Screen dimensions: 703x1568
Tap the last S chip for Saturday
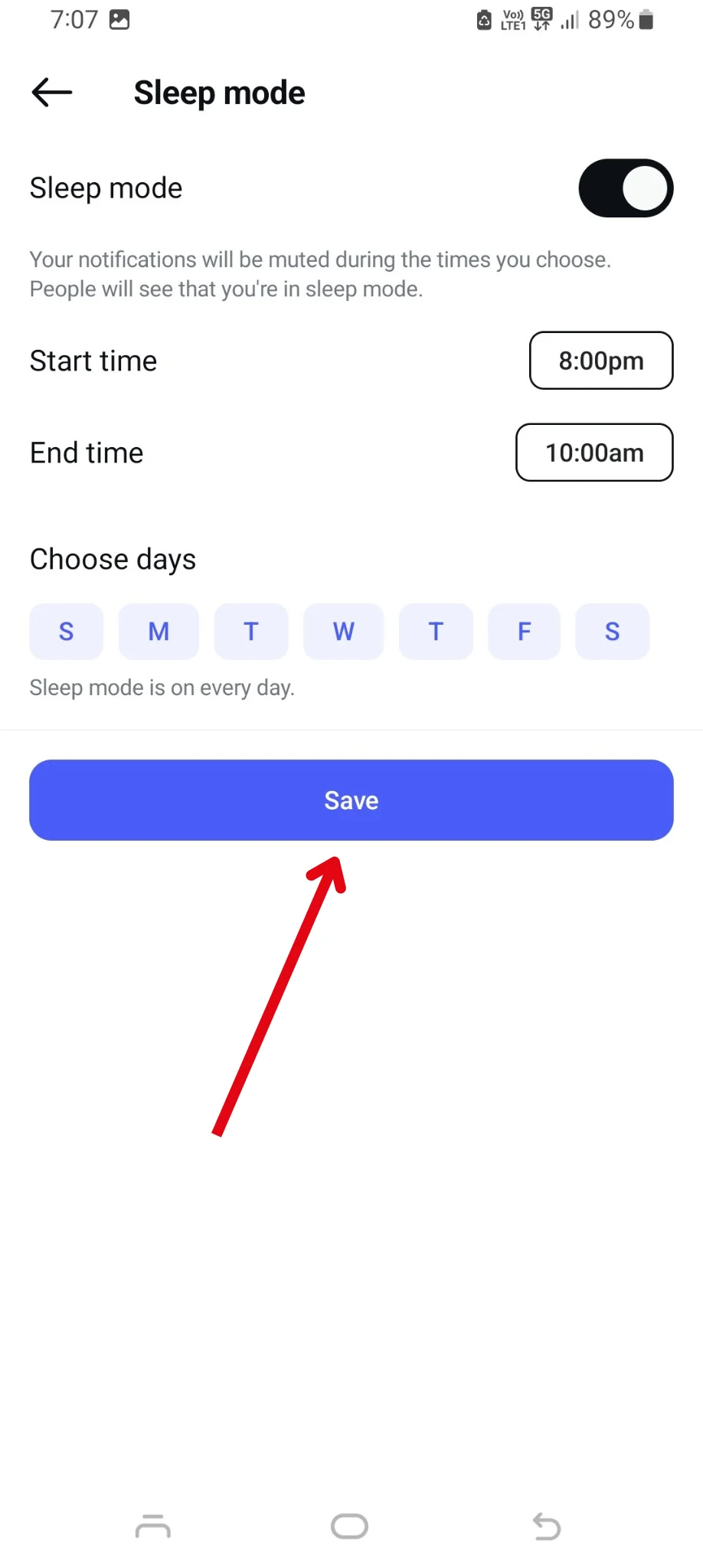tap(611, 631)
